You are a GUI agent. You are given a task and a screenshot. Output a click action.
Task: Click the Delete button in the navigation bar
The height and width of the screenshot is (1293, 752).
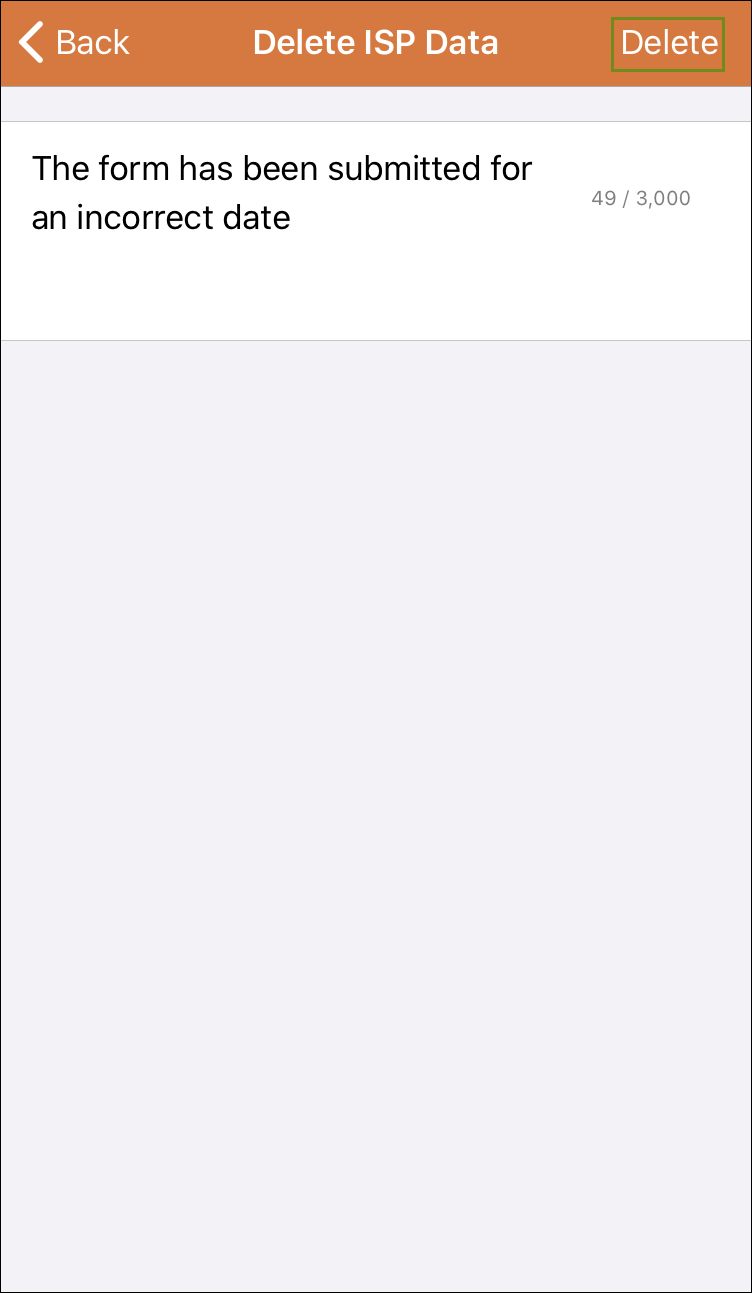click(668, 43)
